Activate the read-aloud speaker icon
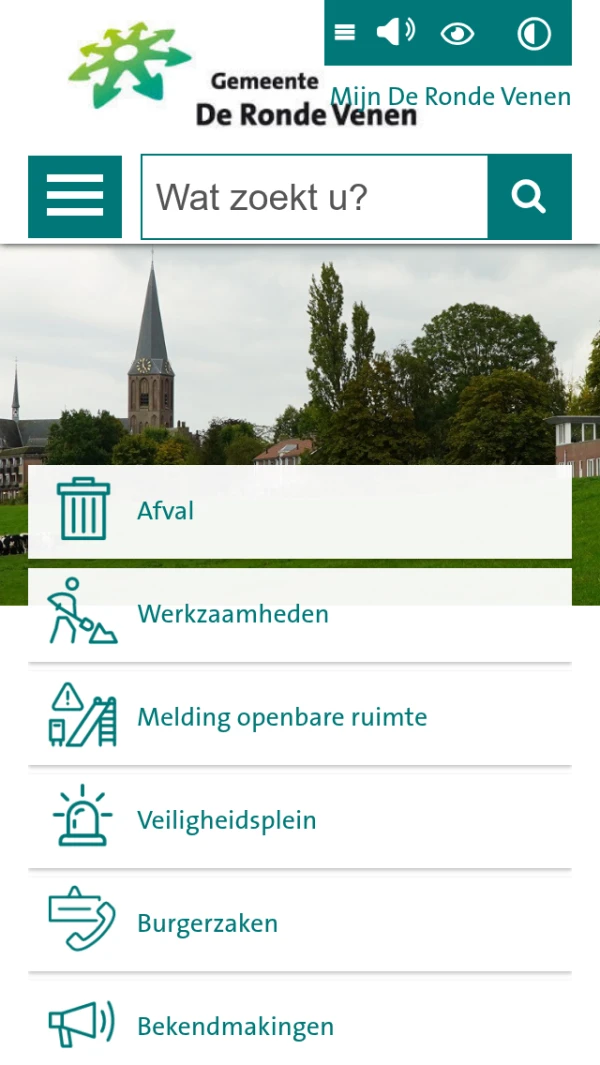The image size is (600, 1065). pyautogui.click(x=395, y=32)
